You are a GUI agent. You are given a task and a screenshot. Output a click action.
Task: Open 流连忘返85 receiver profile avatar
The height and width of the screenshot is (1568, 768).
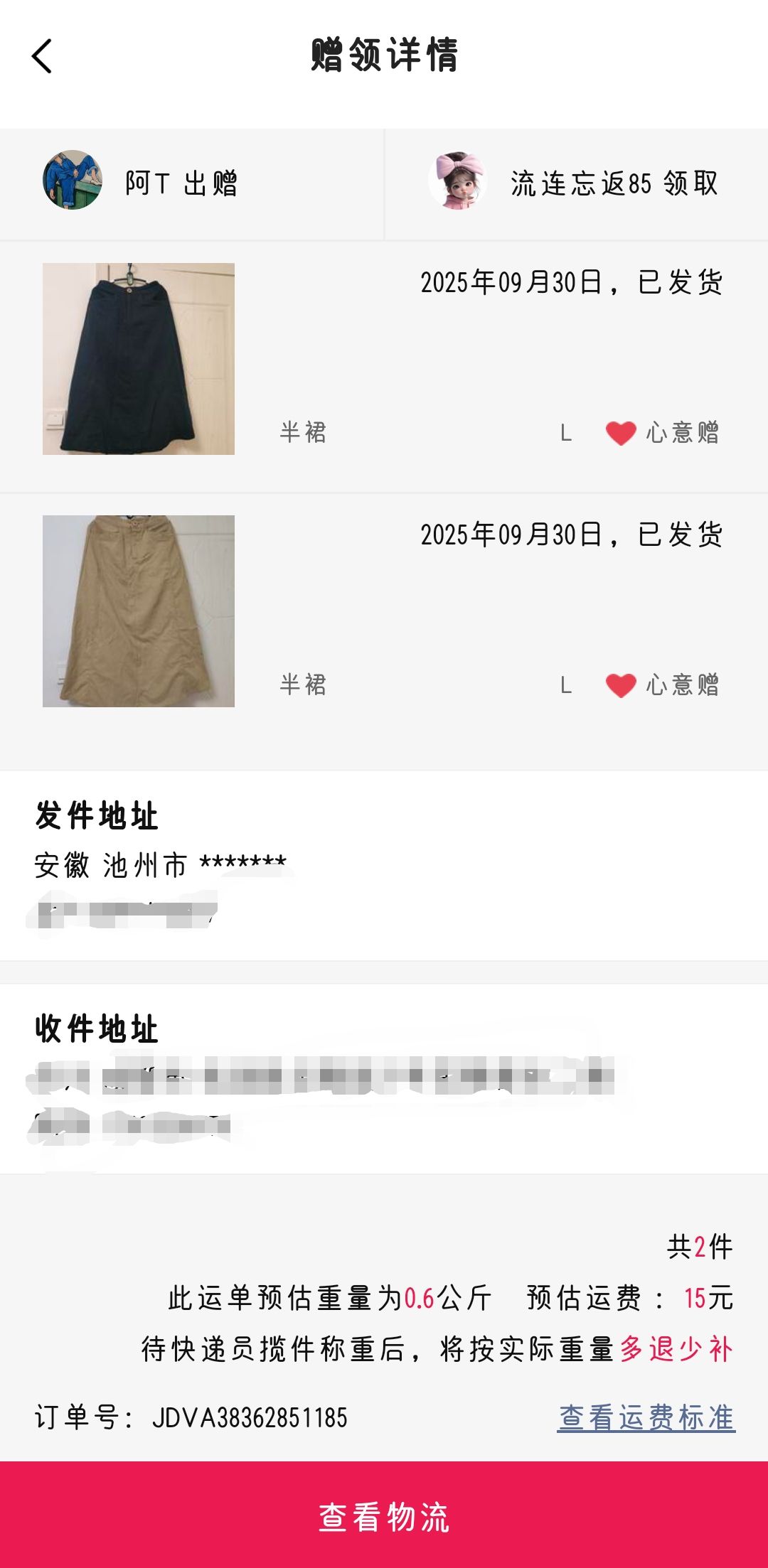tap(458, 181)
